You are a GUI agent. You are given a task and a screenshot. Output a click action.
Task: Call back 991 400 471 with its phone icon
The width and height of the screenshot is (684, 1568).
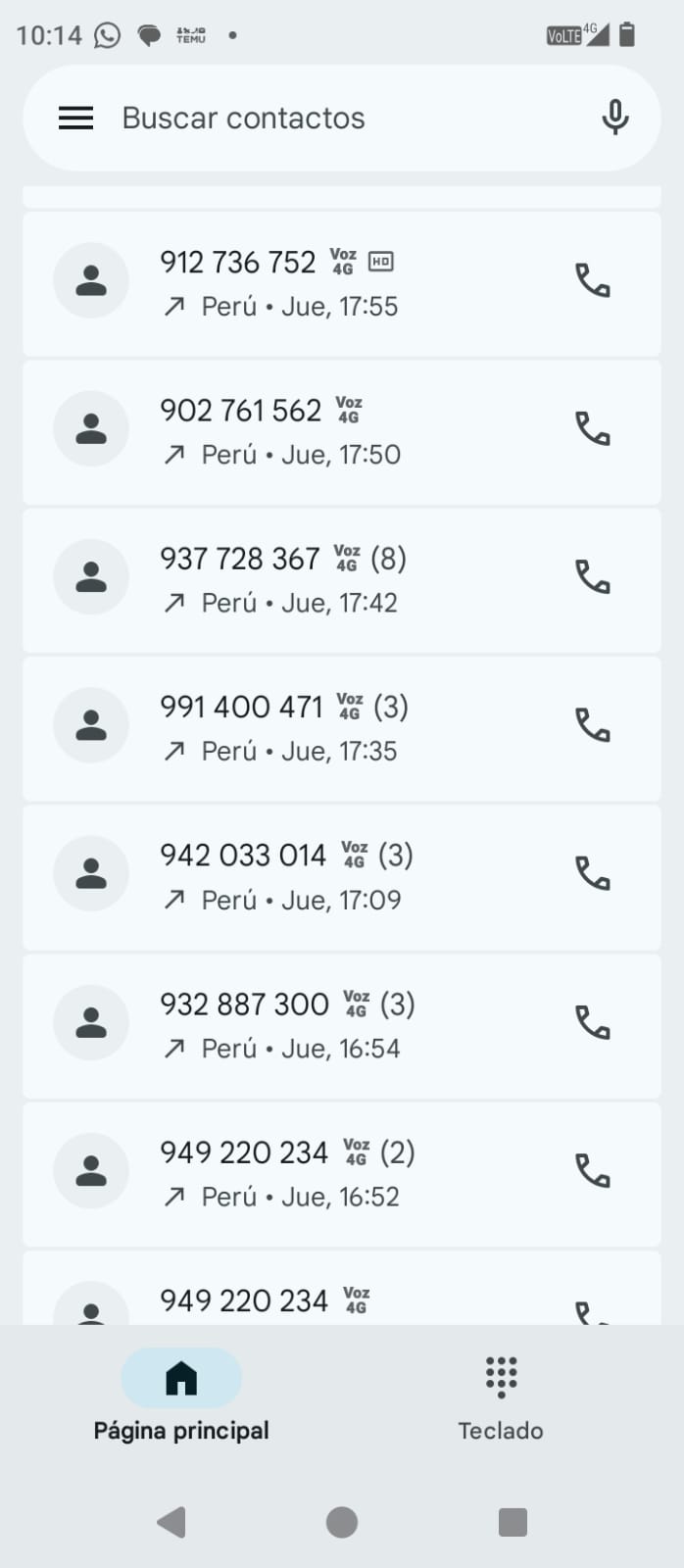(x=592, y=726)
